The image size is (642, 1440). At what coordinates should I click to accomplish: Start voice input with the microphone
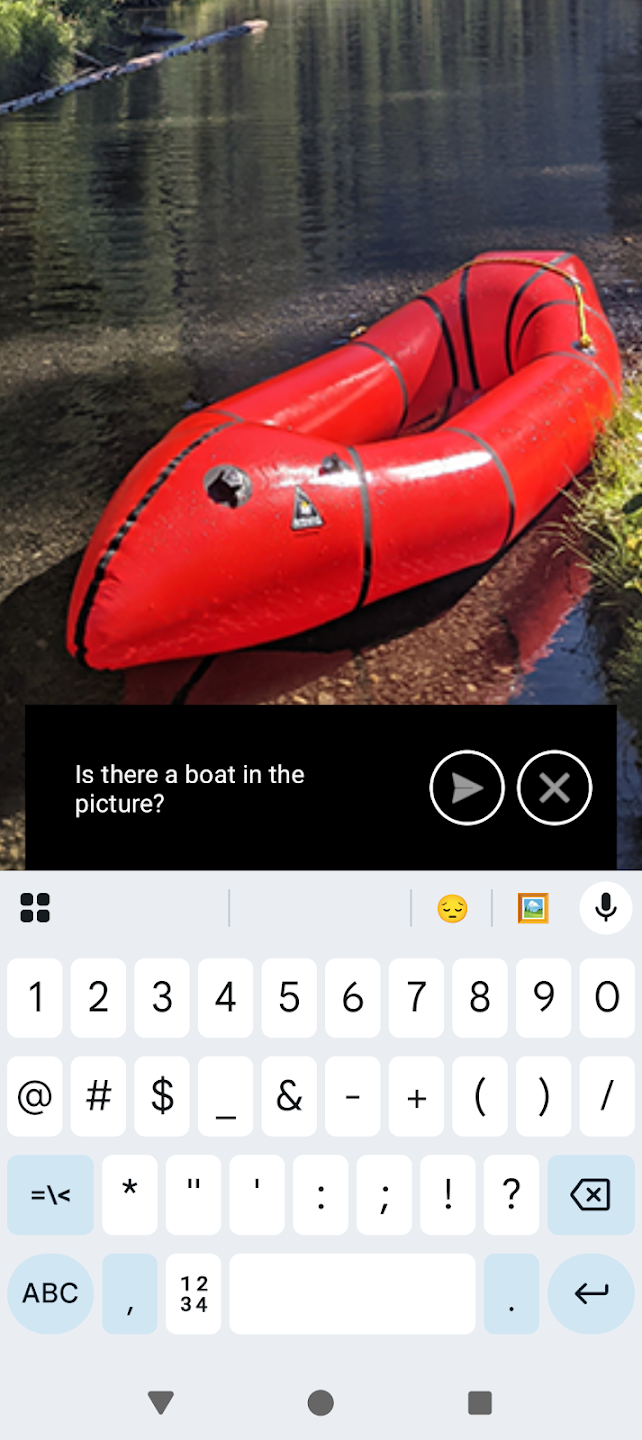point(605,908)
